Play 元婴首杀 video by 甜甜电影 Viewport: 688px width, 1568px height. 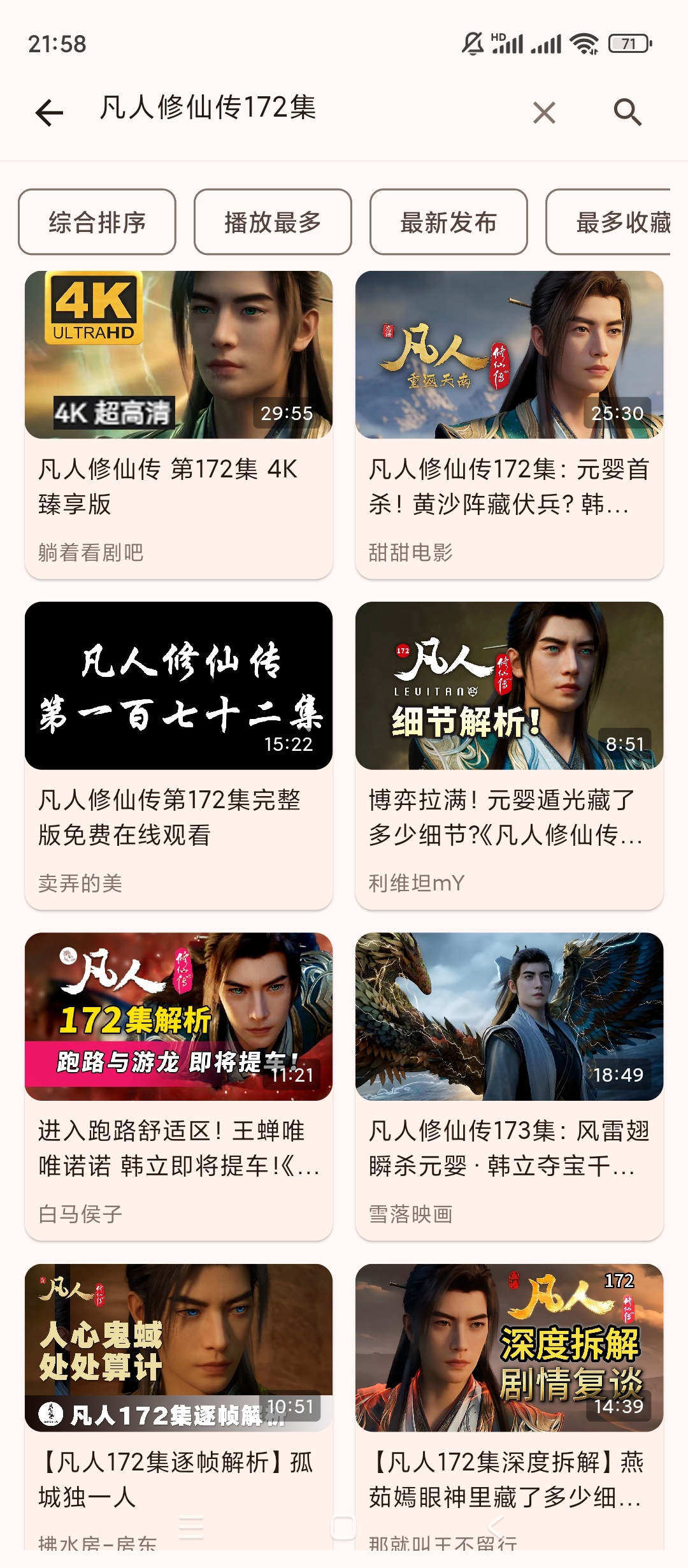509,424
